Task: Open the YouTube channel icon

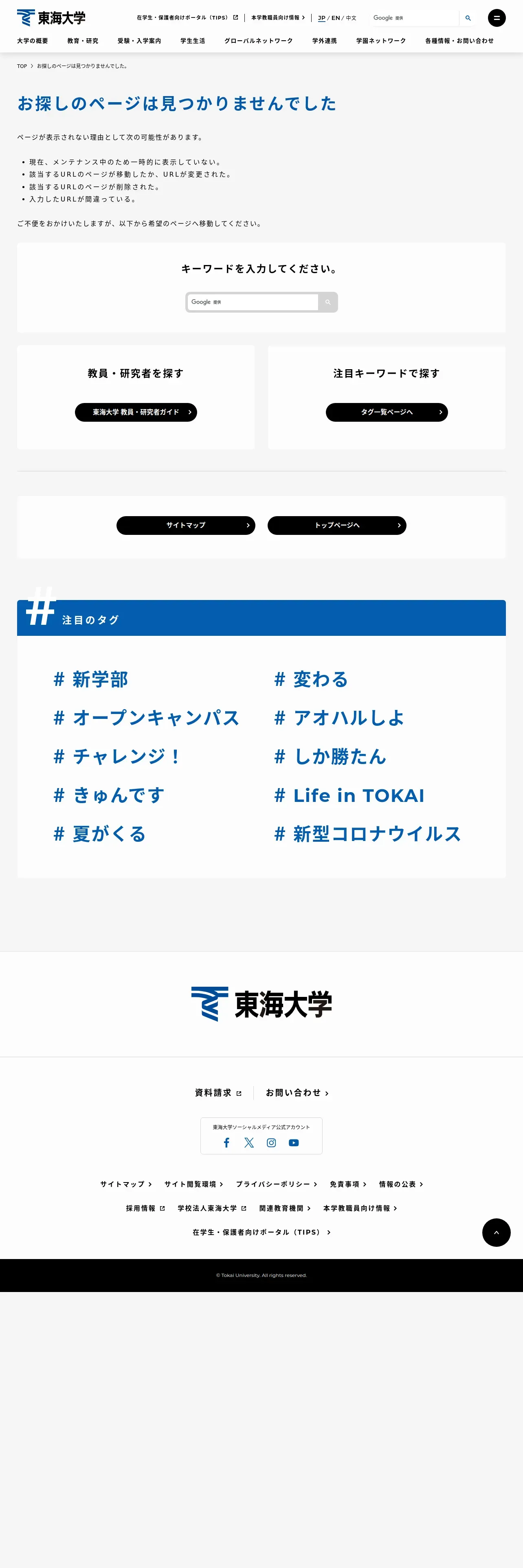Action: point(293,1143)
